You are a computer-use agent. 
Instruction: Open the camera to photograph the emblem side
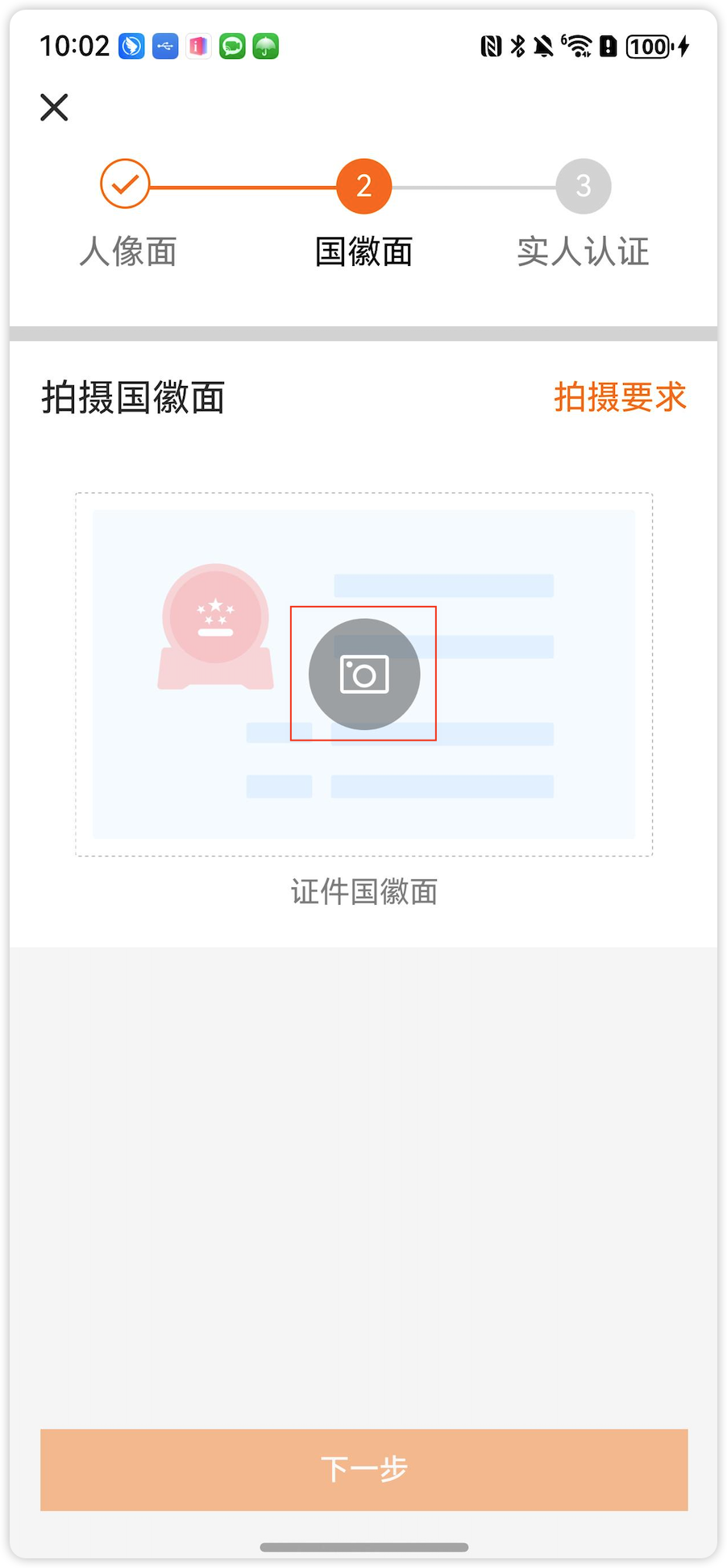click(x=364, y=674)
